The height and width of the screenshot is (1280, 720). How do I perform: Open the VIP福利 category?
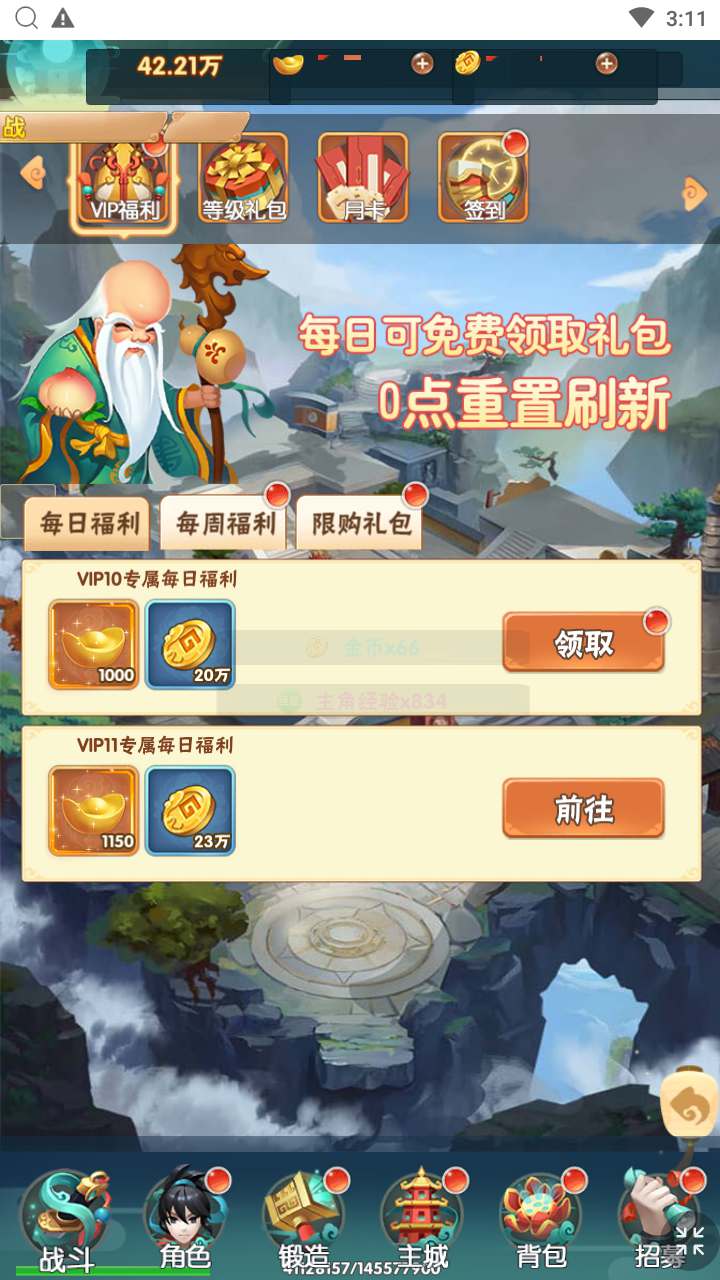coord(122,180)
